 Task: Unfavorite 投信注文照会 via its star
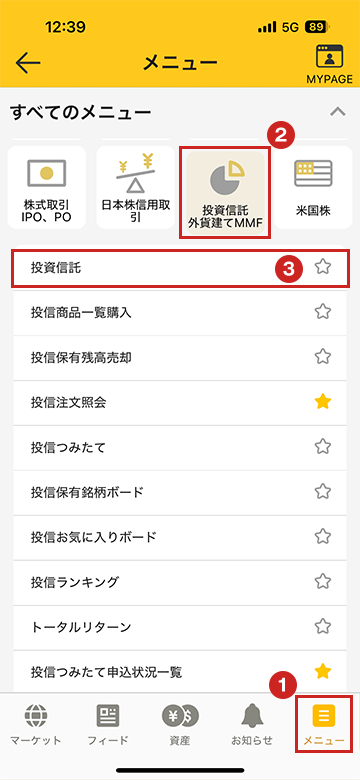(x=323, y=402)
